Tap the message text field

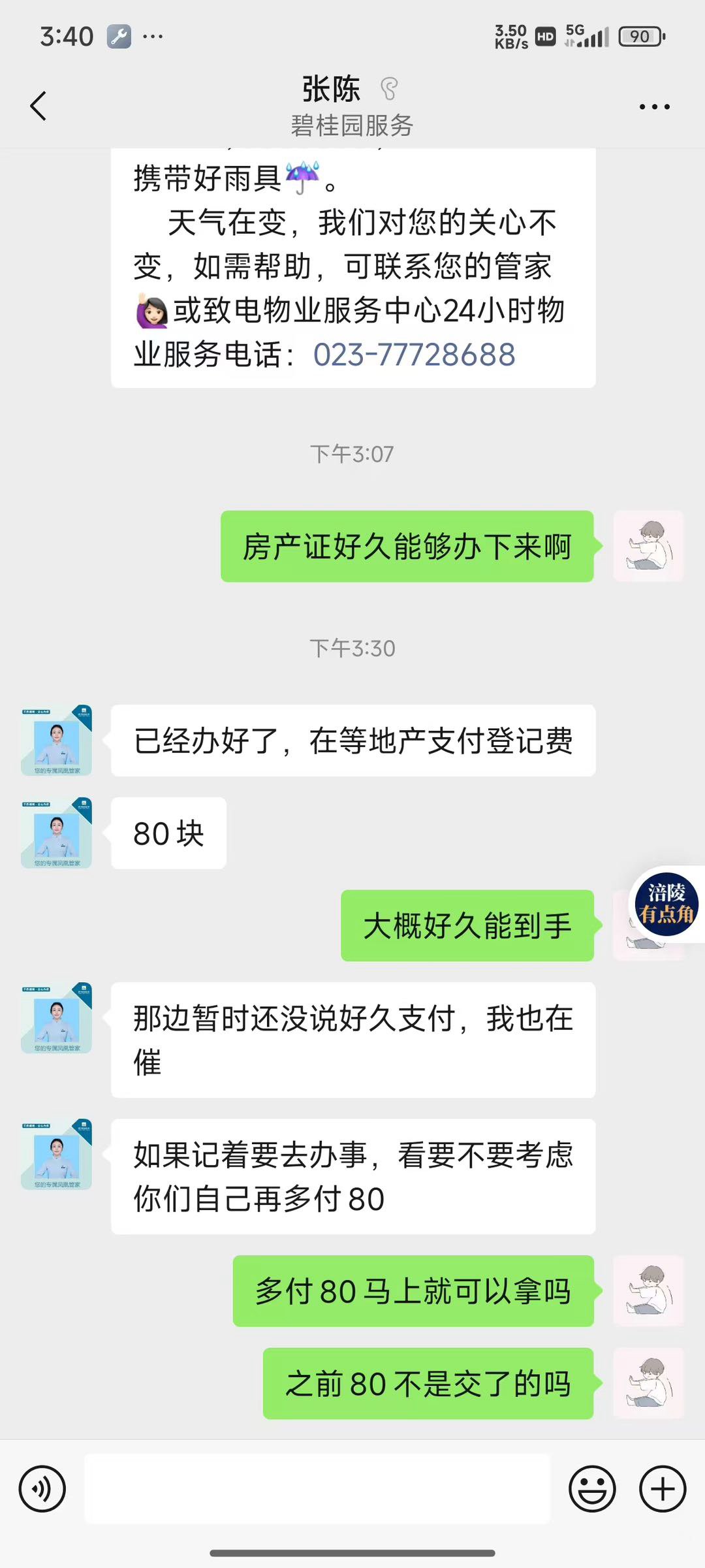coord(317,1489)
